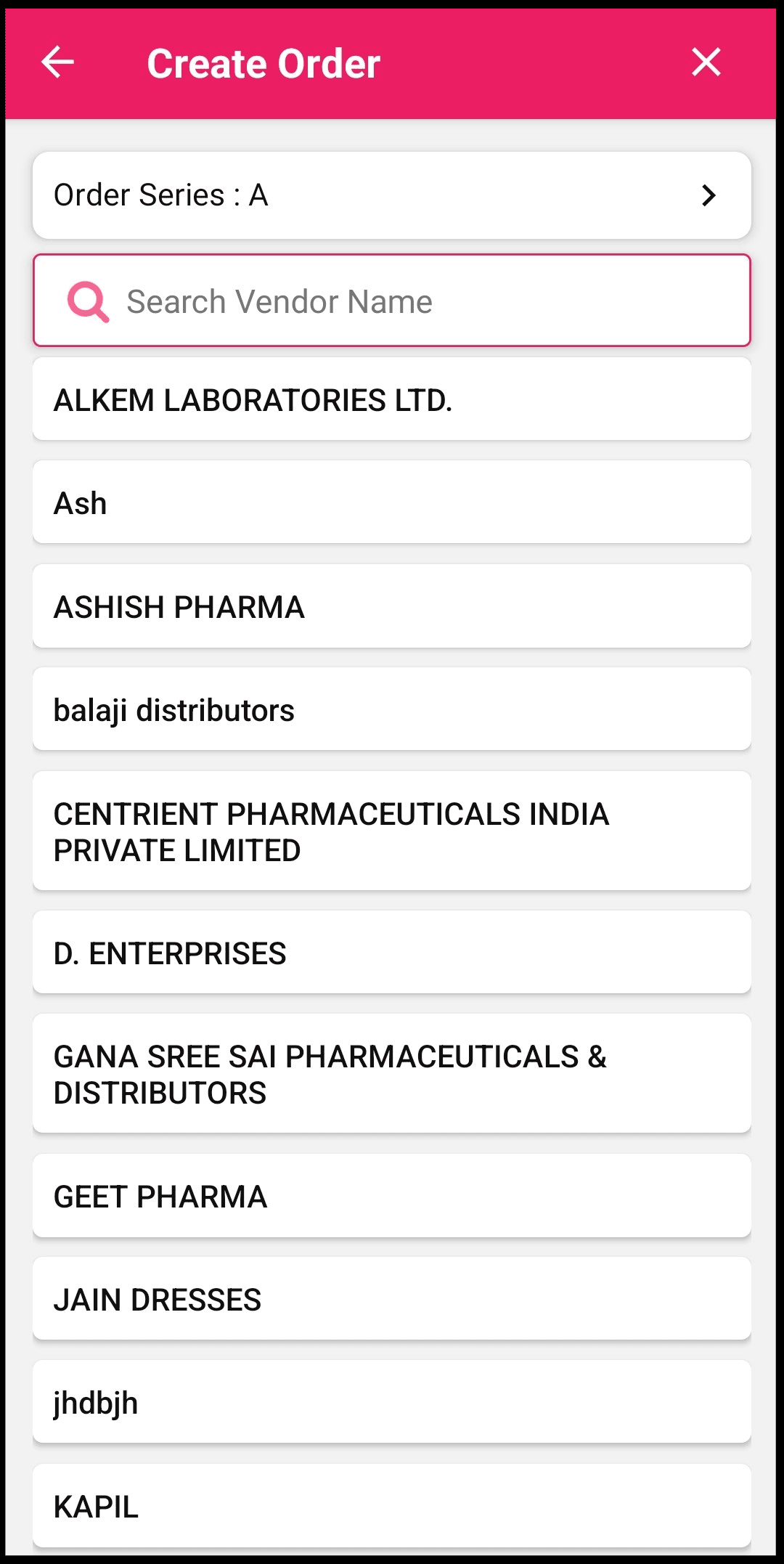Choose the jhdbjh vendor entry

pyautogui.click(x=392, y=1402)
